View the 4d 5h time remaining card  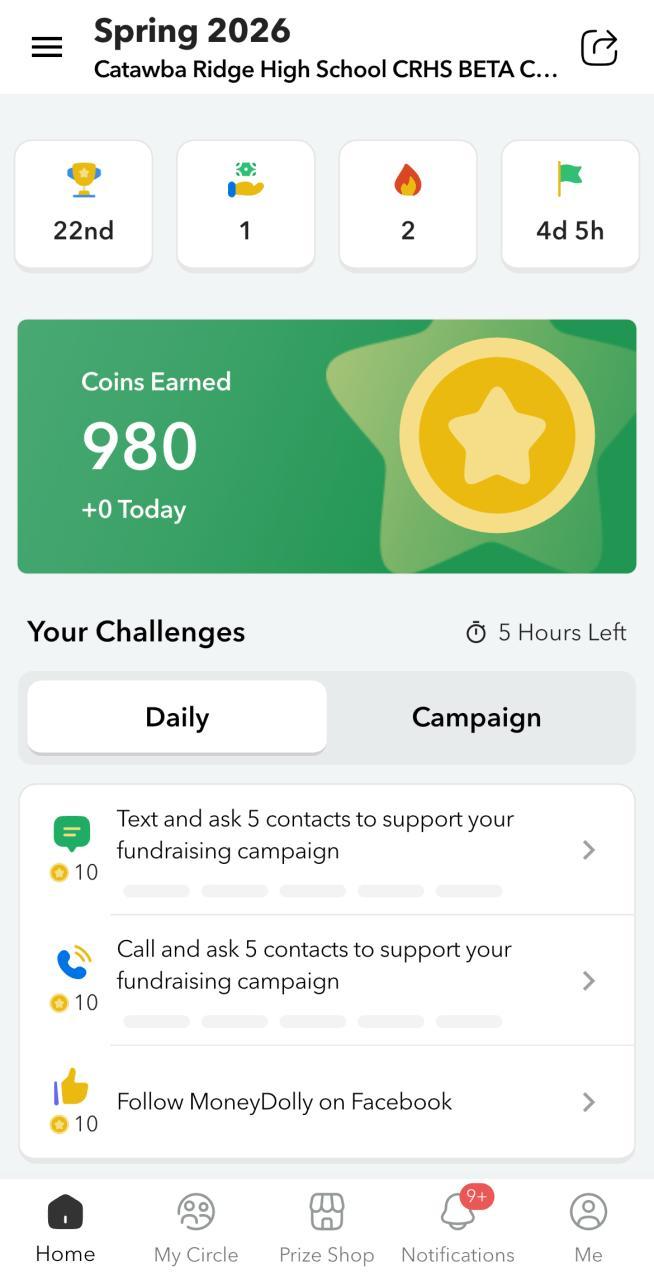coord(570,205)
